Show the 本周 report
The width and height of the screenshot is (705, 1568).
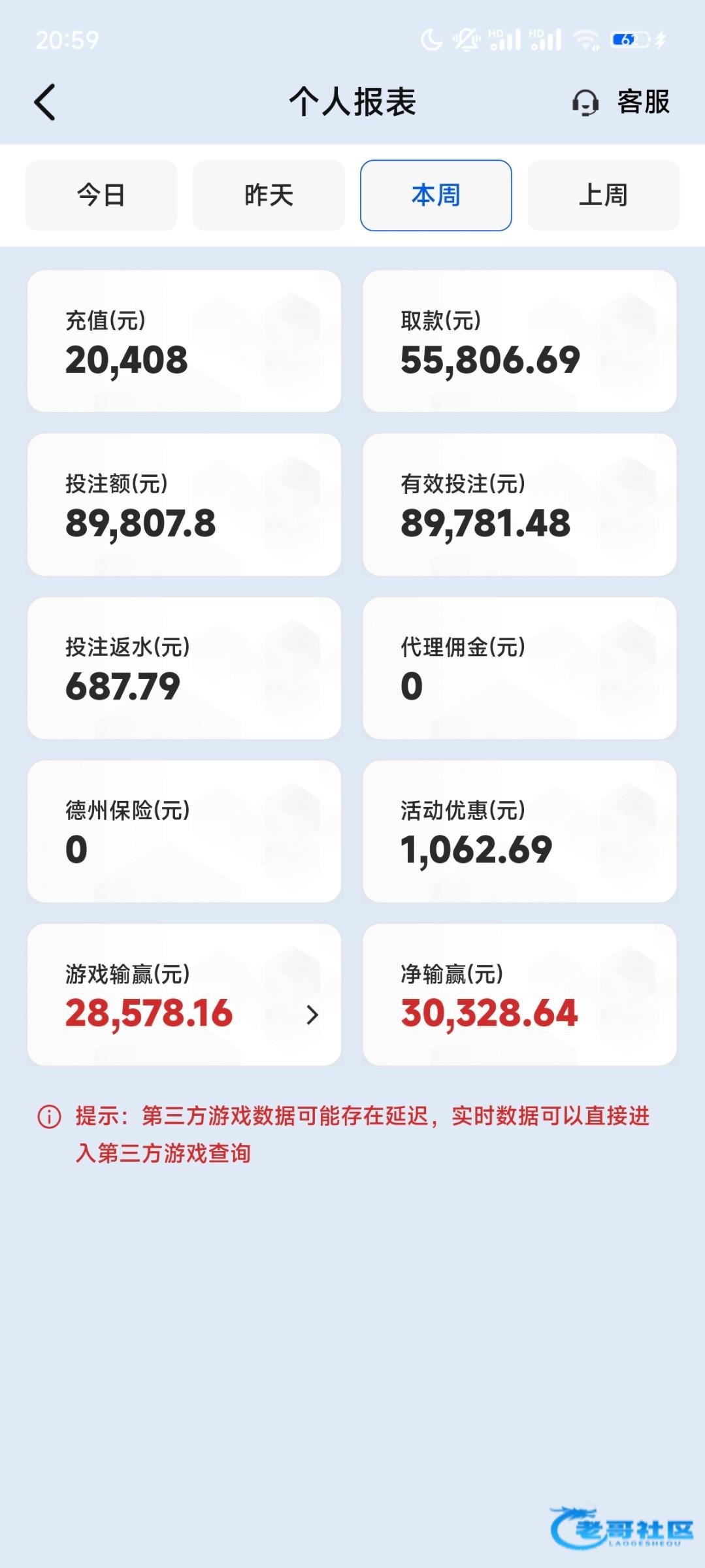436,195
